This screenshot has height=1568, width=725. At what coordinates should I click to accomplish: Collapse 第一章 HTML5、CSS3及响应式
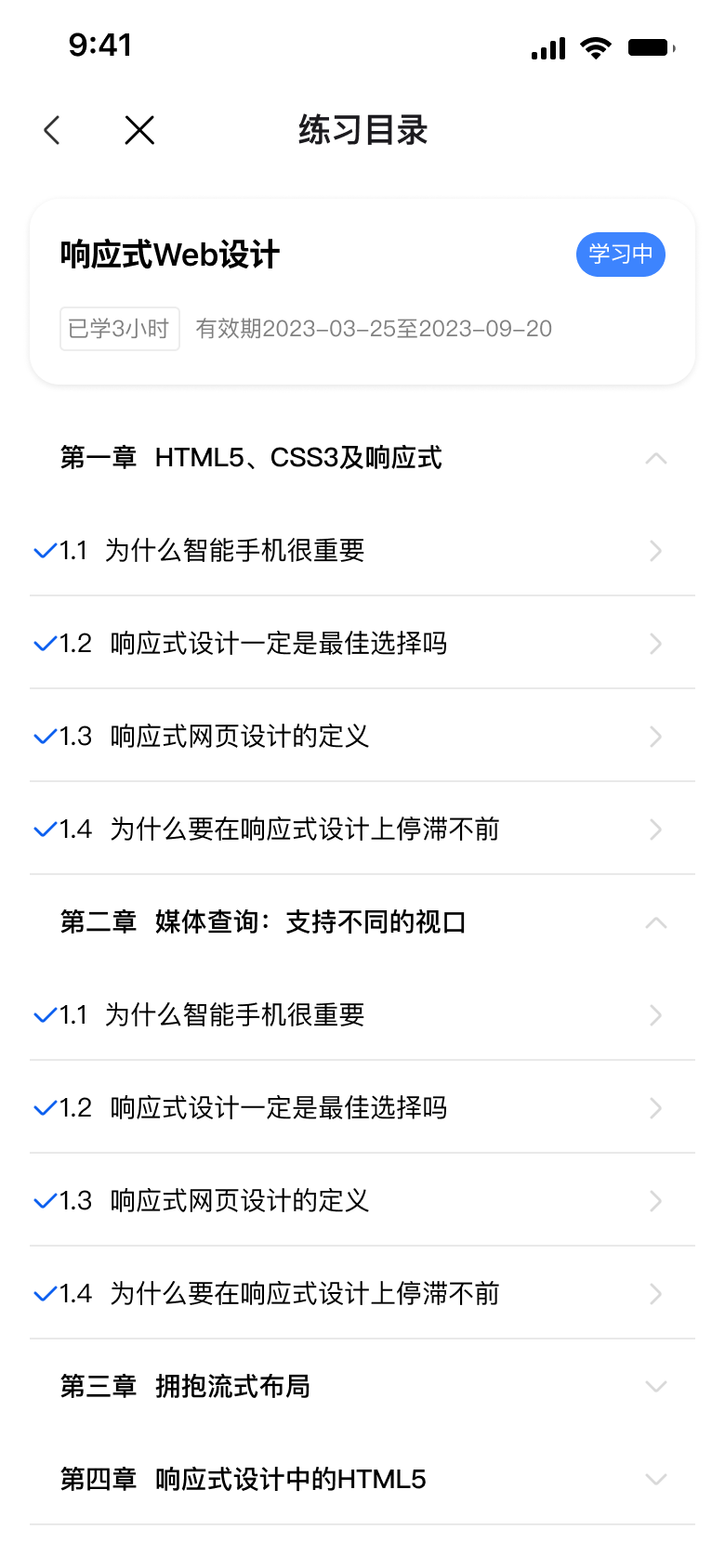(x=362, y=457)
